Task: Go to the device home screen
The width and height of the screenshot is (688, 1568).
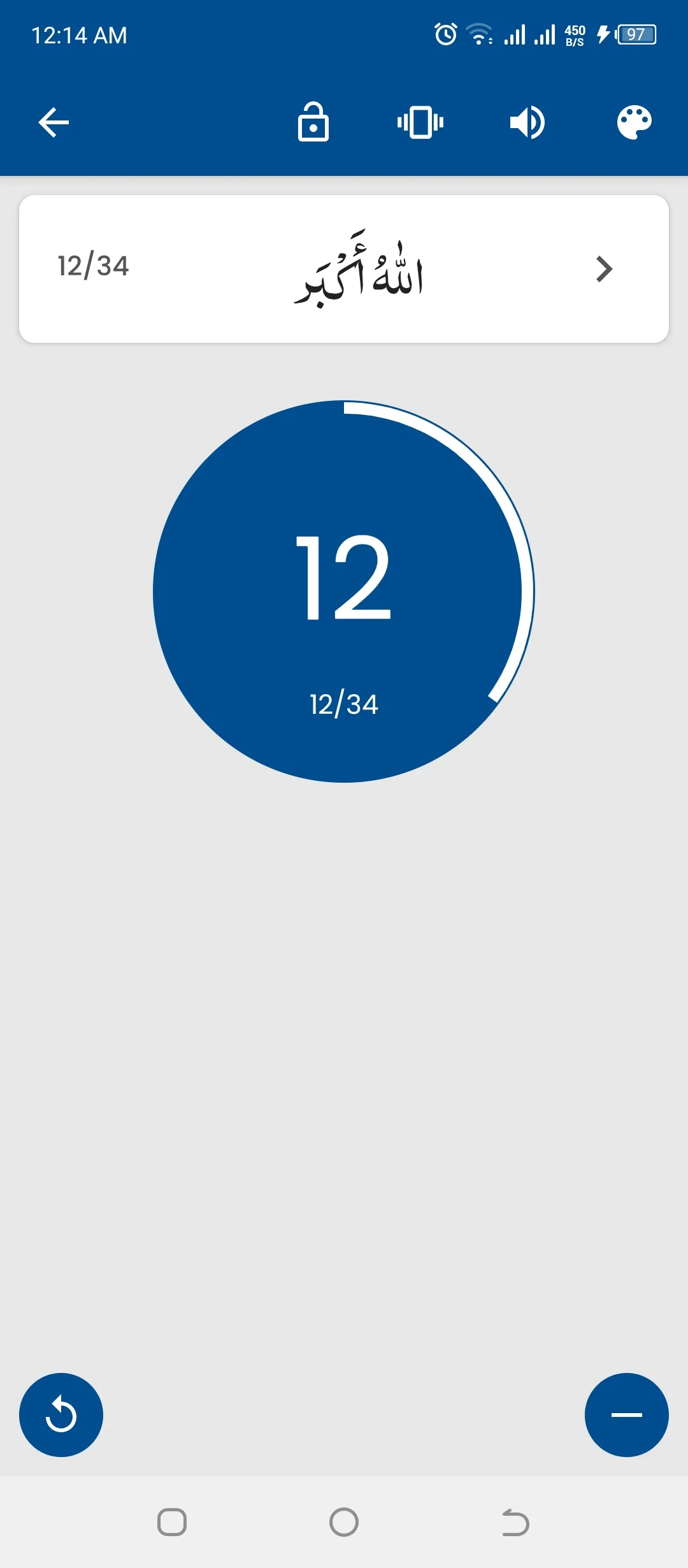Action: (x=344, y=1522)
